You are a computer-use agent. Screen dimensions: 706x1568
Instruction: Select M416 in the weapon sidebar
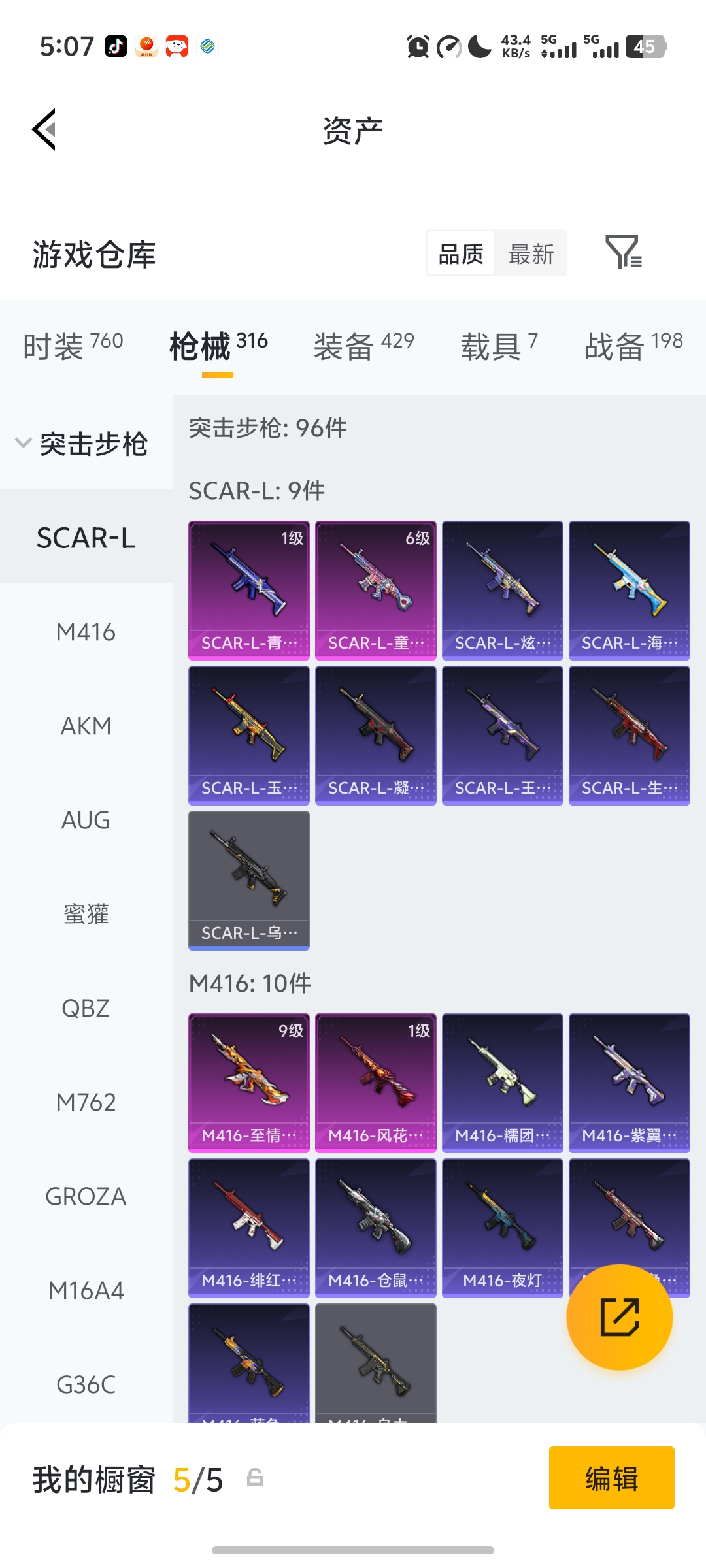click(86, 632)
